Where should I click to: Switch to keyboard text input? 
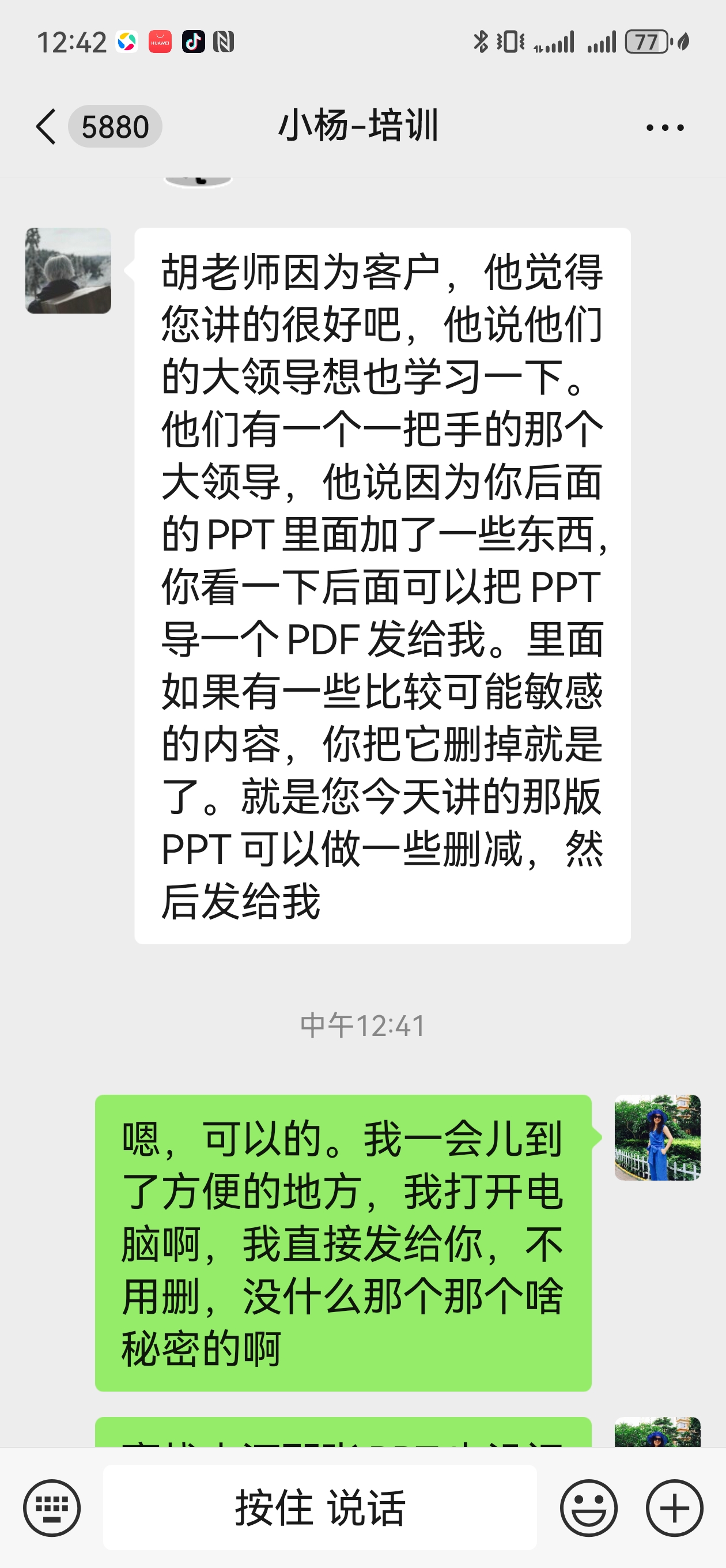pos(52,1507)
